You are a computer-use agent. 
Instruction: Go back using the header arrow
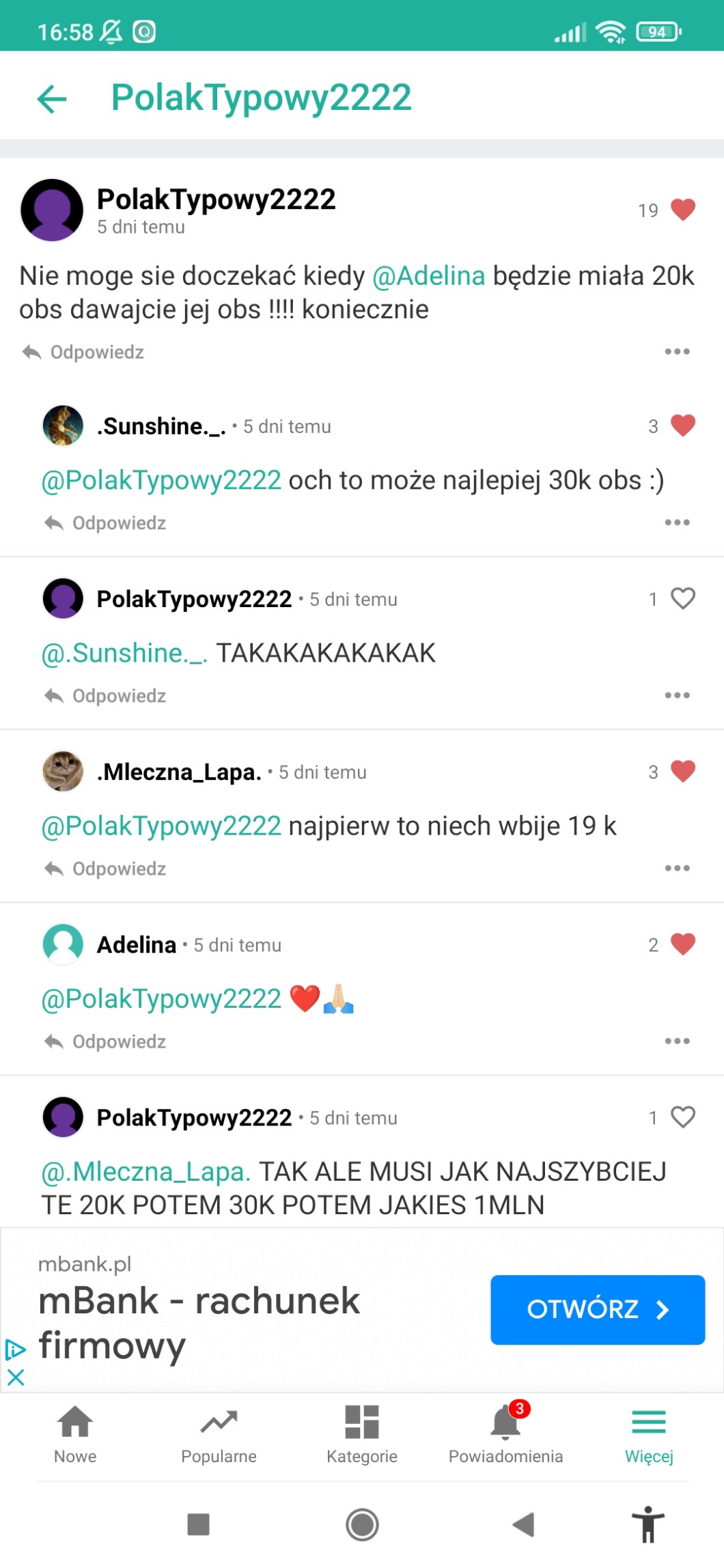click(52, 99)
